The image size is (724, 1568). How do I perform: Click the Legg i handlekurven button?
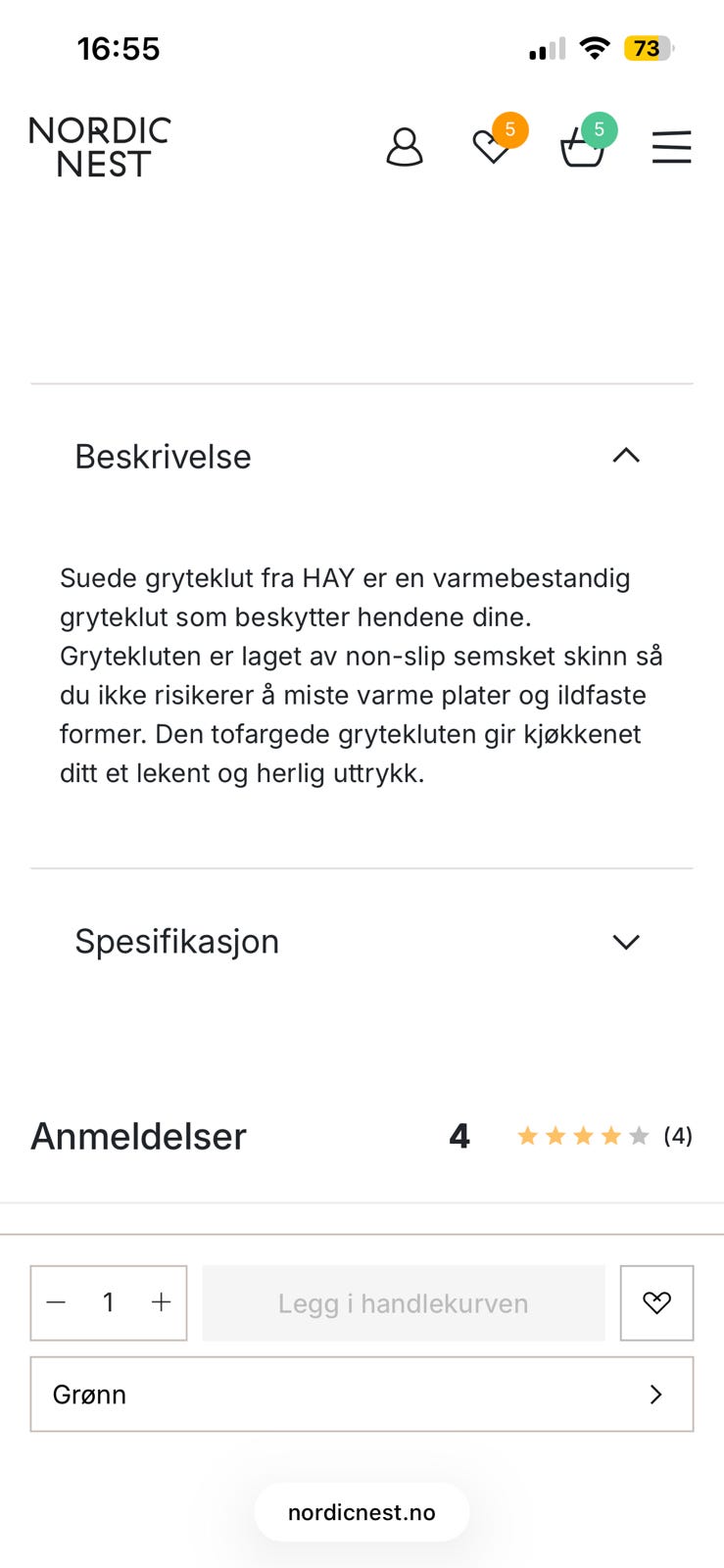click(403, 1302)
